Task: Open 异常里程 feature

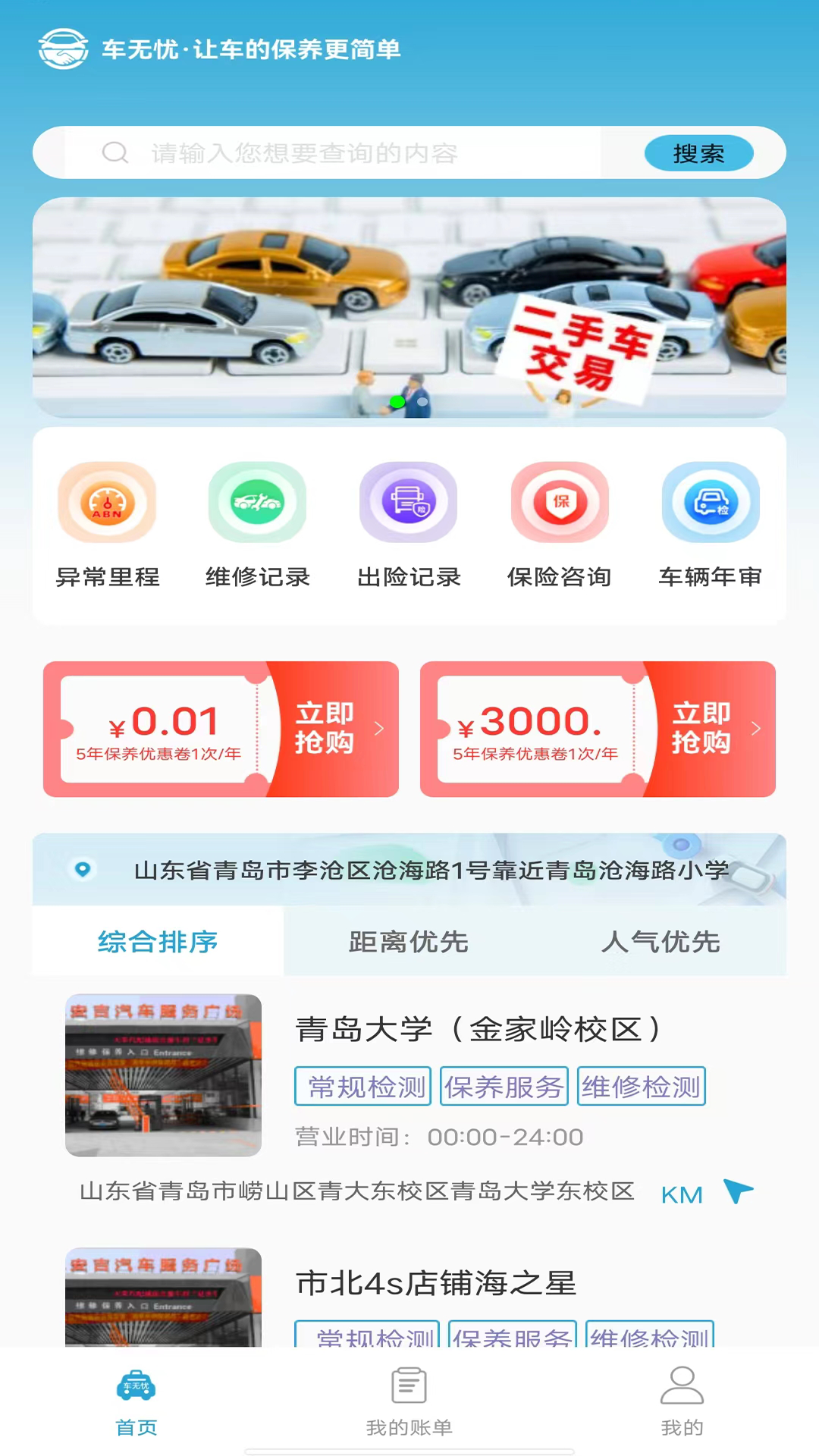Action: [x=108, y=525]
